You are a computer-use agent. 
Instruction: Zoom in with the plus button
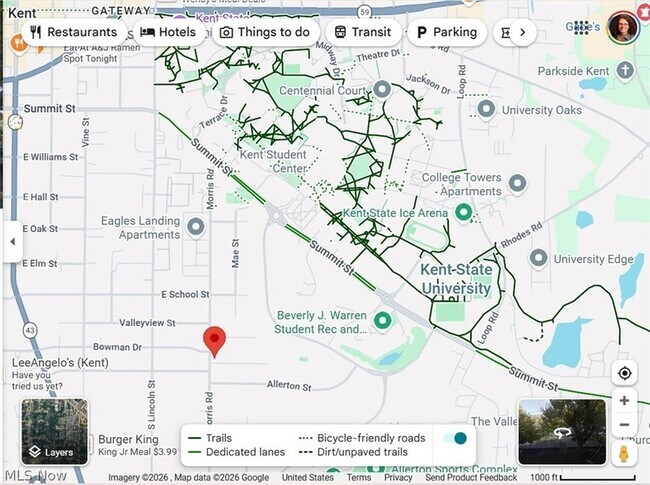point(624,400)
